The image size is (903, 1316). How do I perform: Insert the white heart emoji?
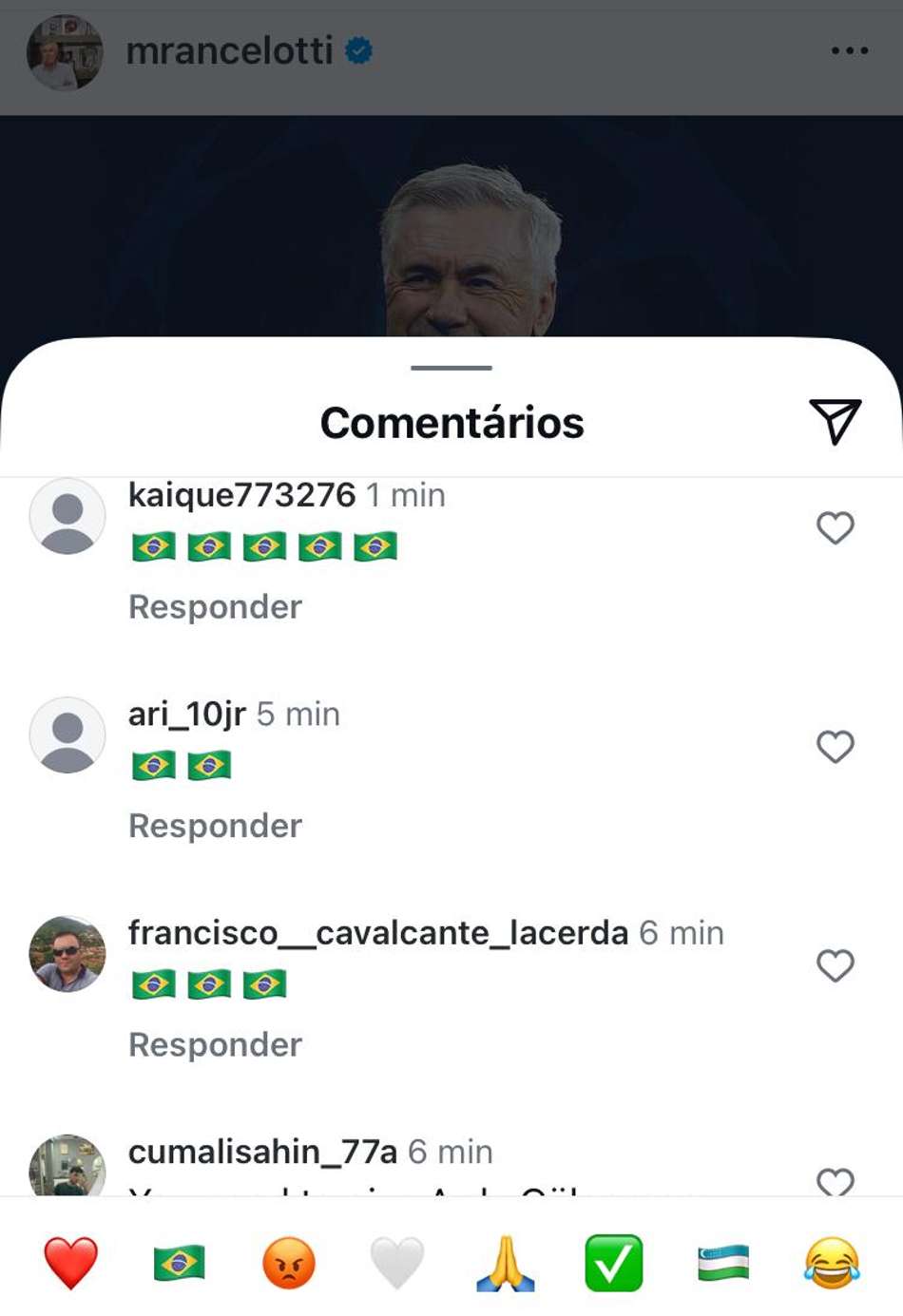(x=396, y=1263)
